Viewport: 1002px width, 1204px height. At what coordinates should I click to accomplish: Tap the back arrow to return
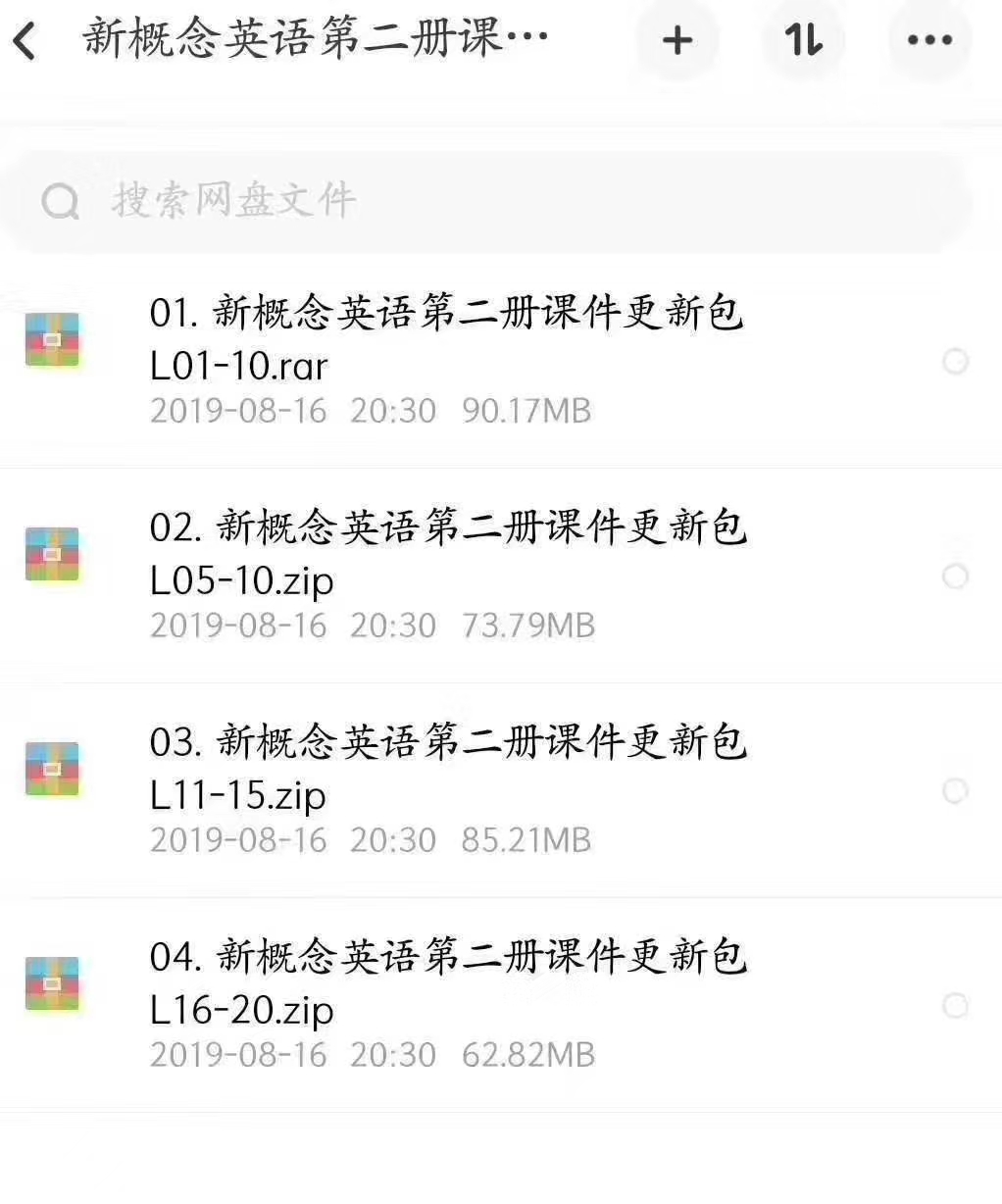pos(25,41)
